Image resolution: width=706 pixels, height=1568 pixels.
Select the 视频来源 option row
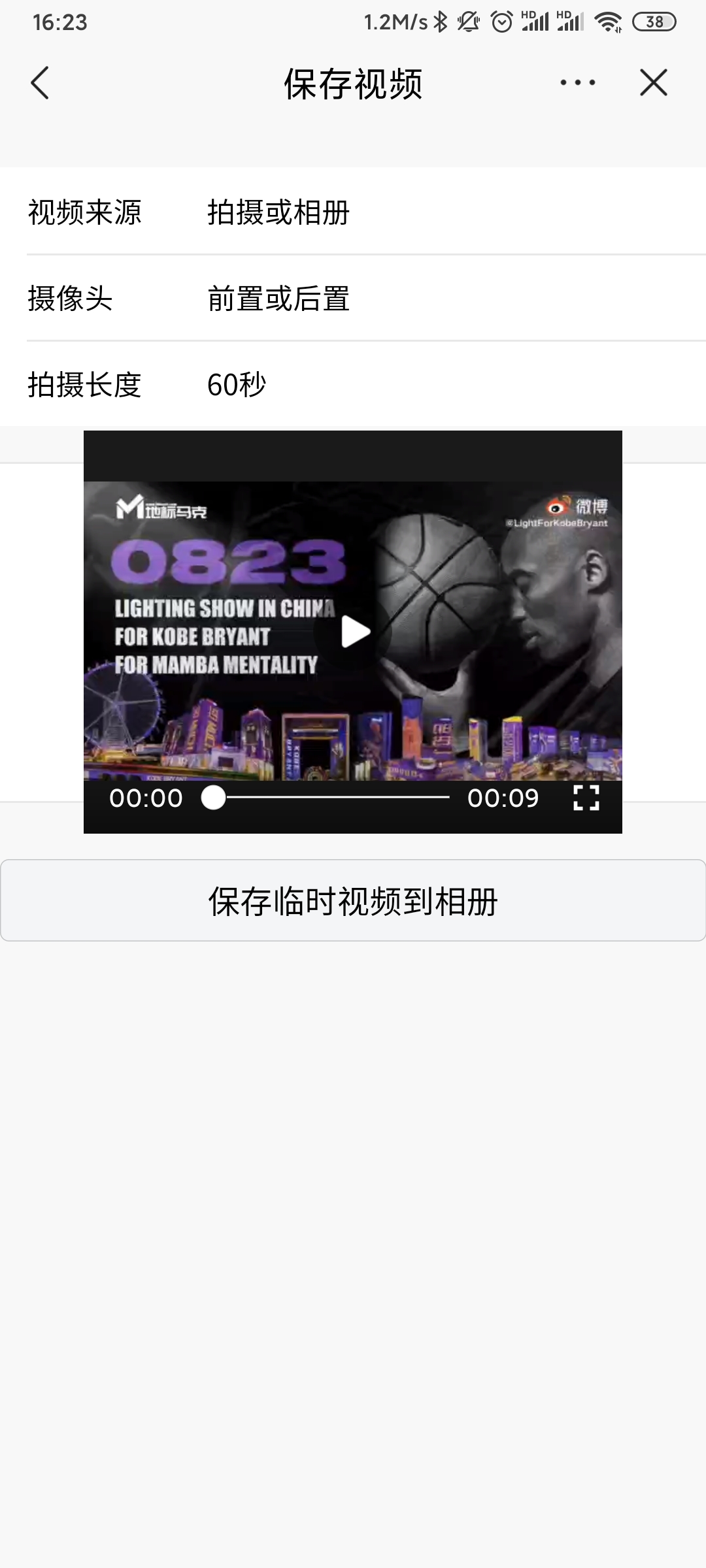click(353, 212)
